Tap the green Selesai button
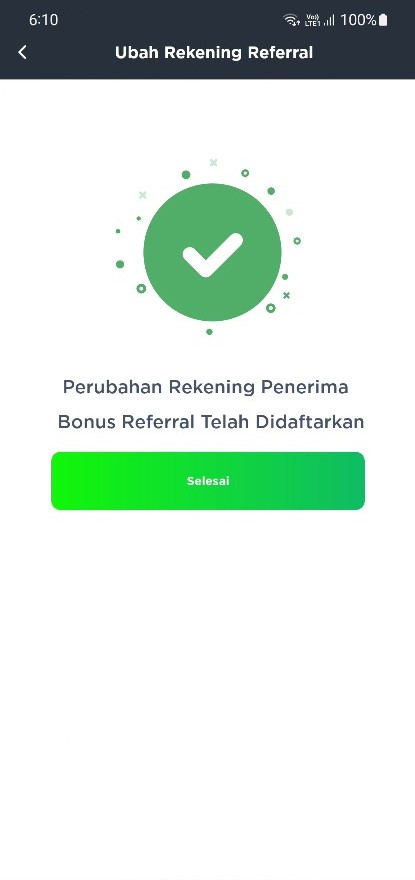The image size is (415, 880). (208, 481)
